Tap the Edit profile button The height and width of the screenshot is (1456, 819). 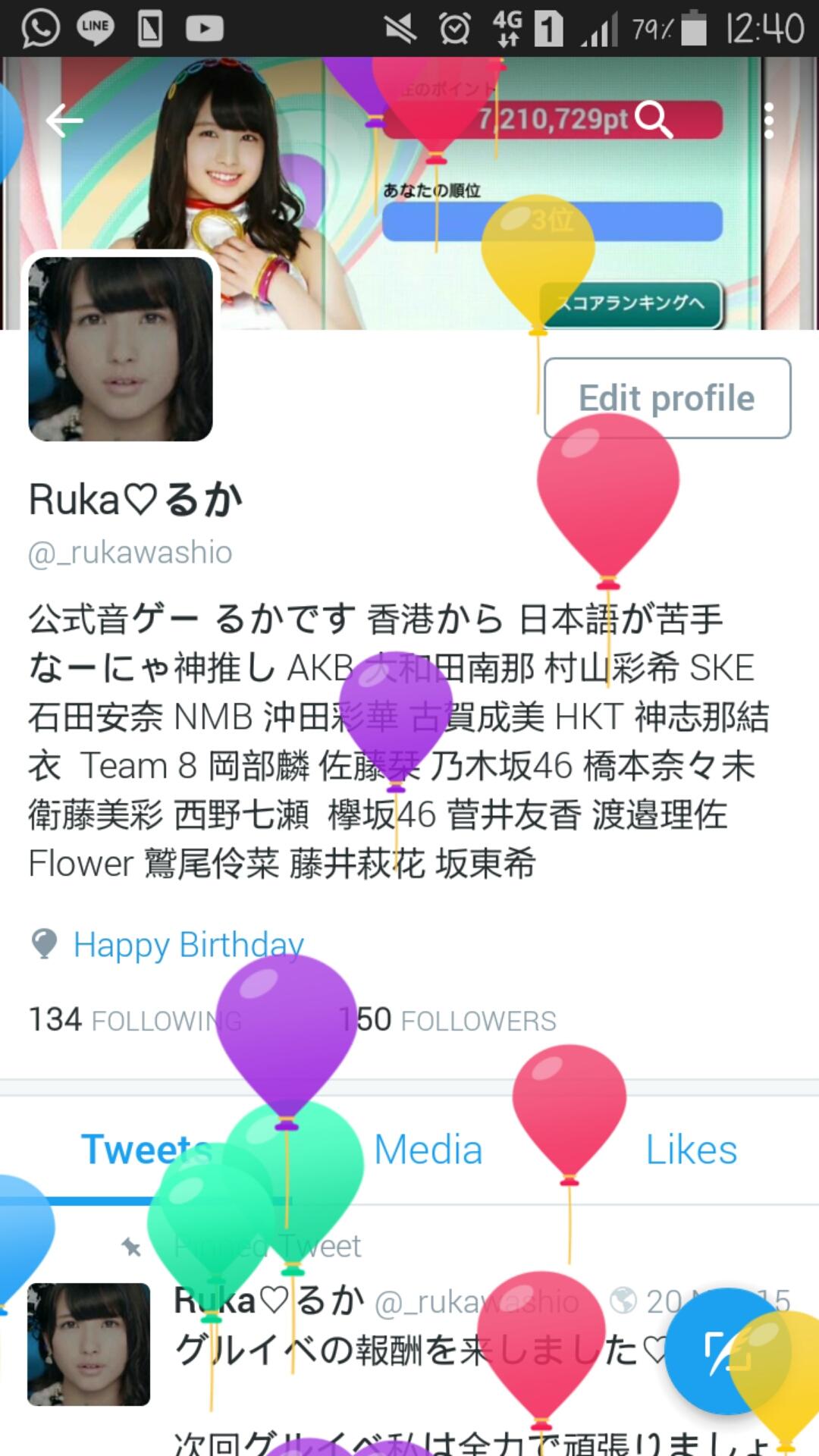click(x=667, y=398)
